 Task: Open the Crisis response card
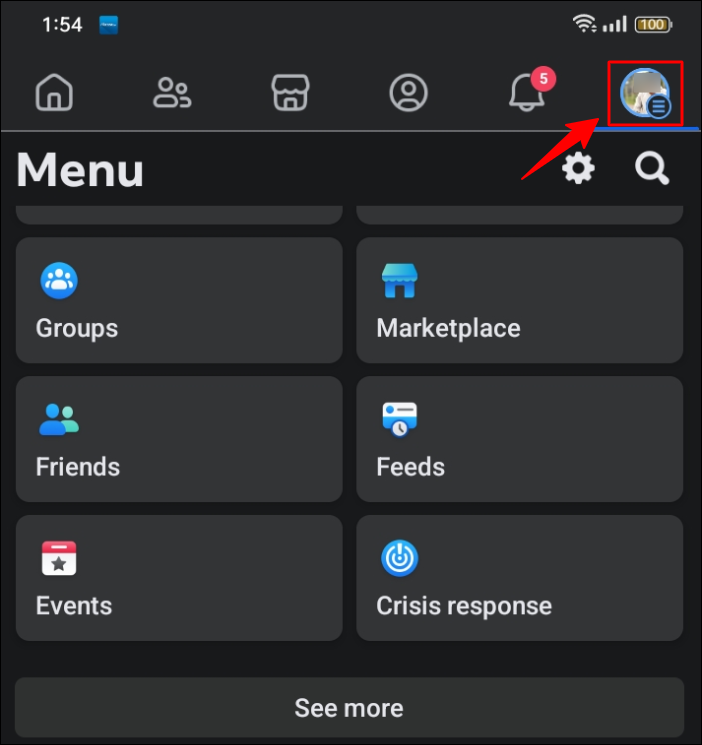520,578
